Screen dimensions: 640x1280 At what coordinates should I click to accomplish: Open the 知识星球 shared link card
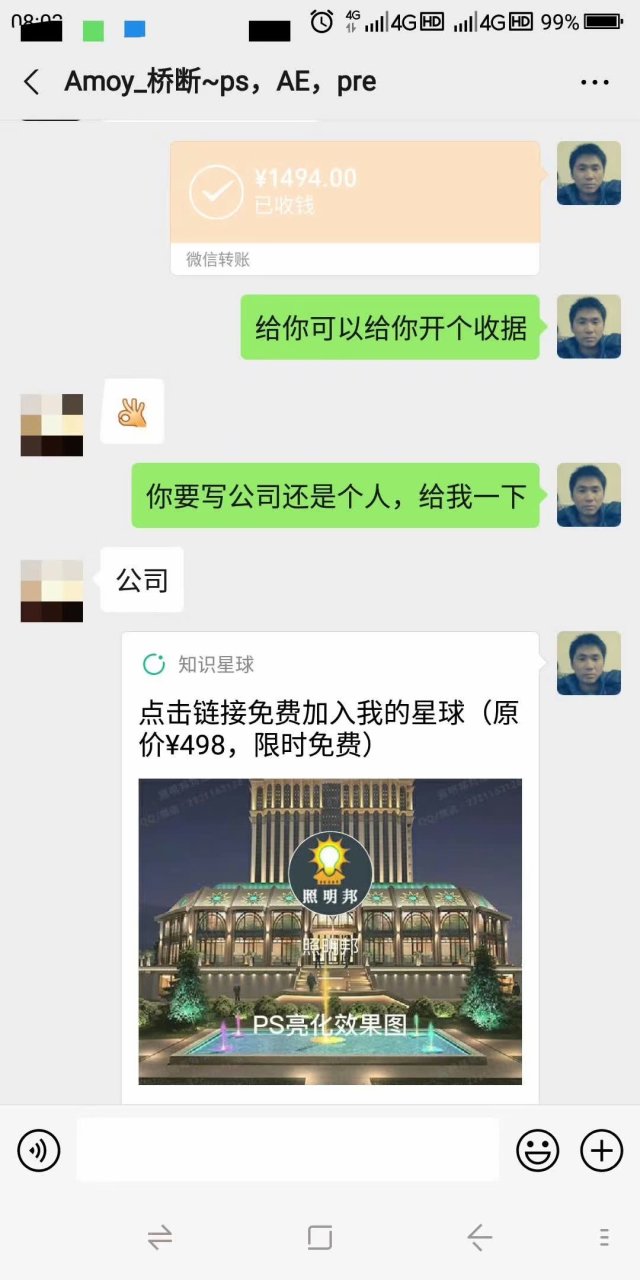click(x=330, y=860)
